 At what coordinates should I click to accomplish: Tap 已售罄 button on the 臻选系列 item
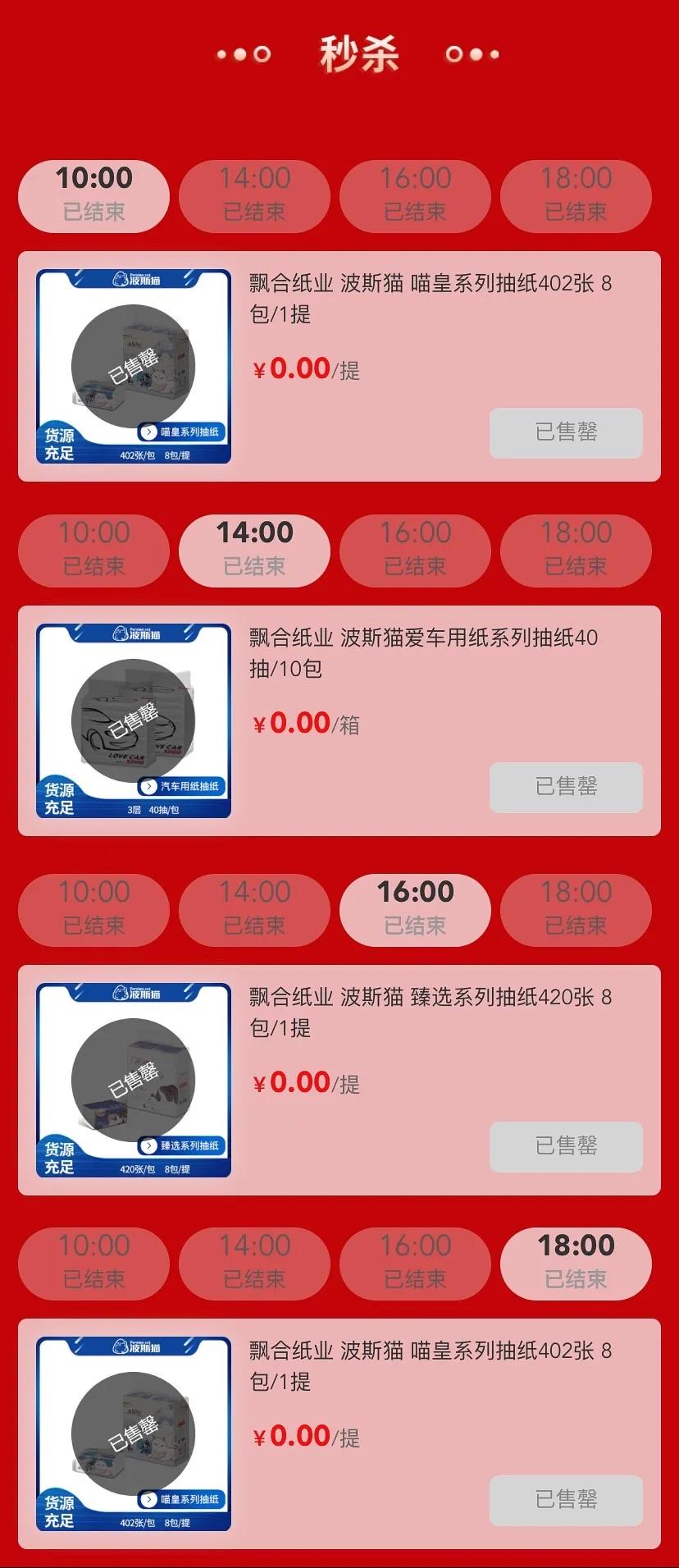point(566,1146)
